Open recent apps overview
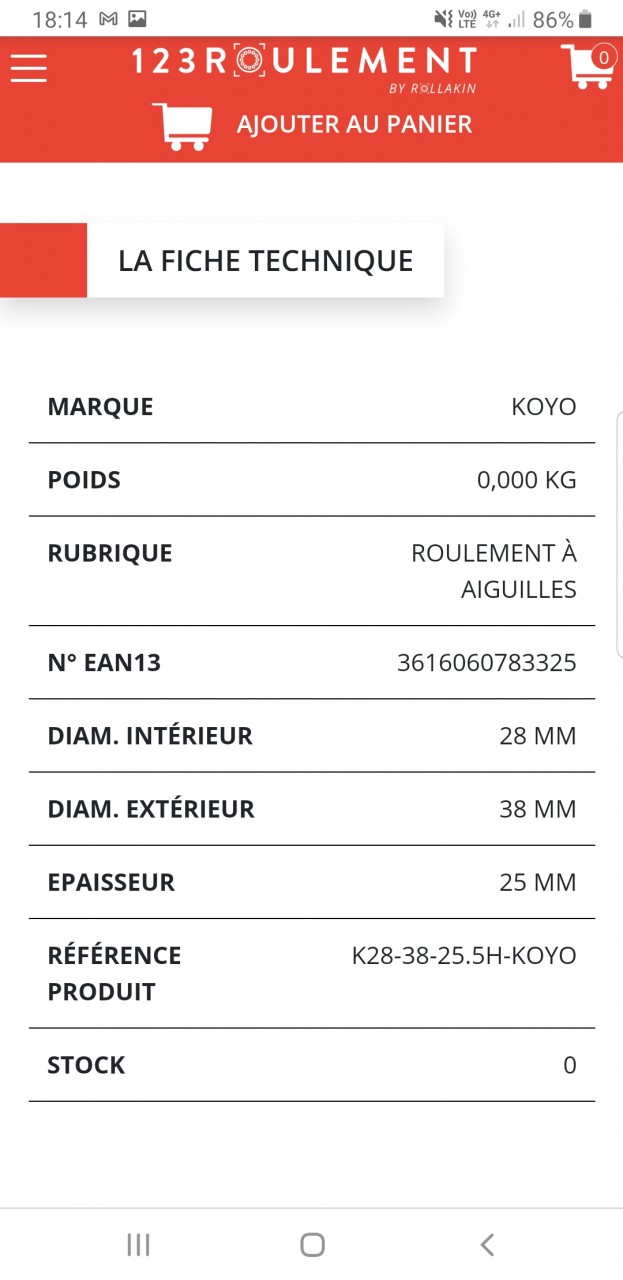This screenshot has height=1280, width=623. [x=138, y=1244]
